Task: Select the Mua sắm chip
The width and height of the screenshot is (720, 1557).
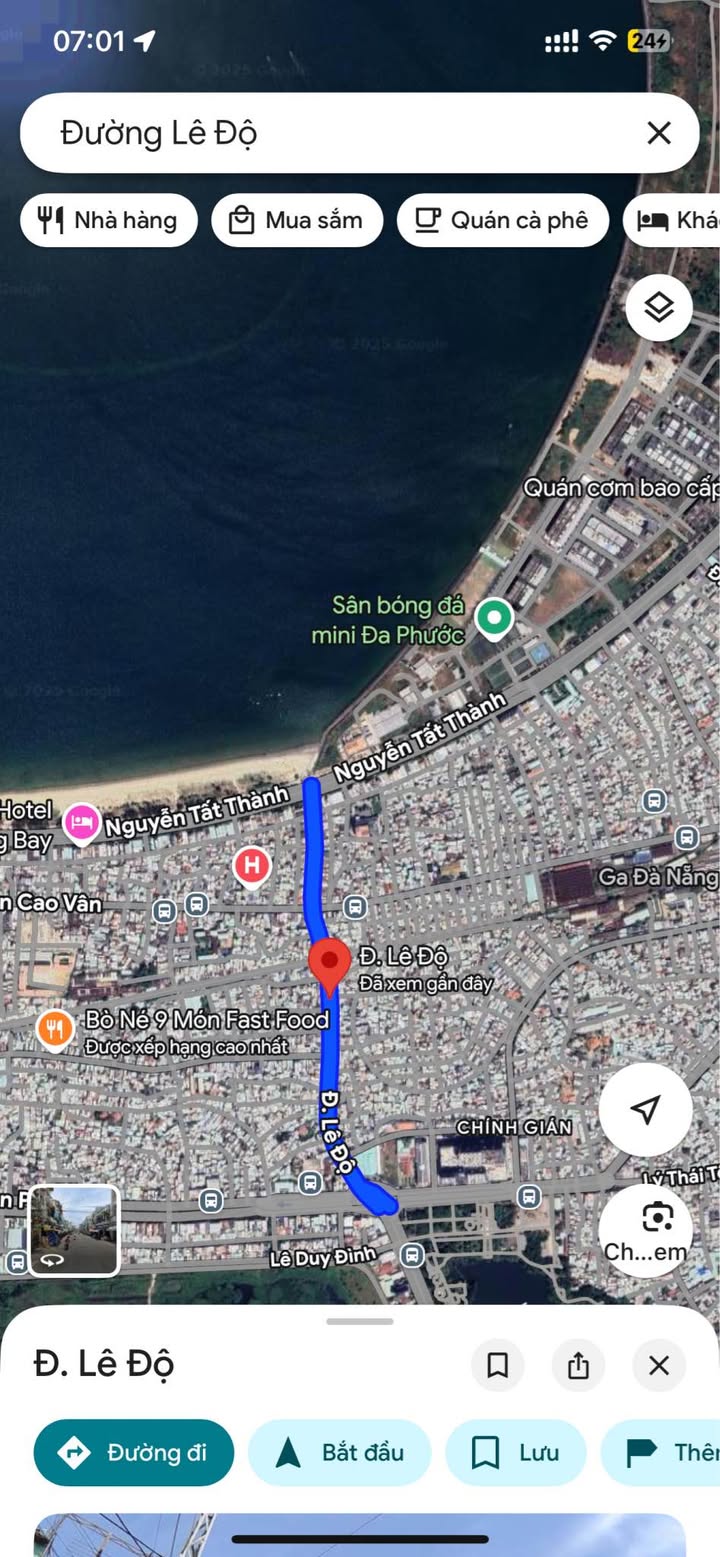Action: (297, 220)
